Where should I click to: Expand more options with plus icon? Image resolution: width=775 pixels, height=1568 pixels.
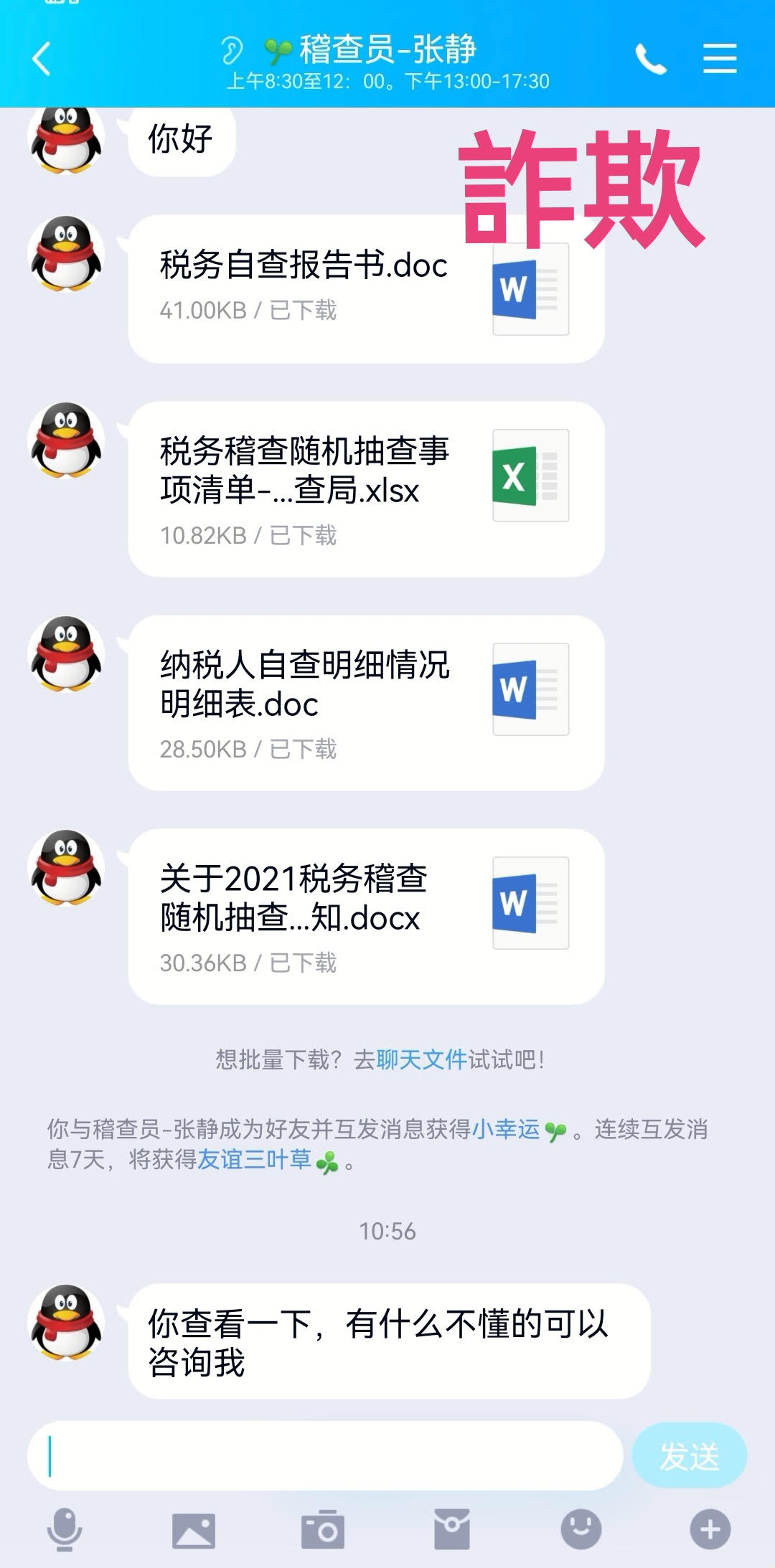click(710, 1529)
